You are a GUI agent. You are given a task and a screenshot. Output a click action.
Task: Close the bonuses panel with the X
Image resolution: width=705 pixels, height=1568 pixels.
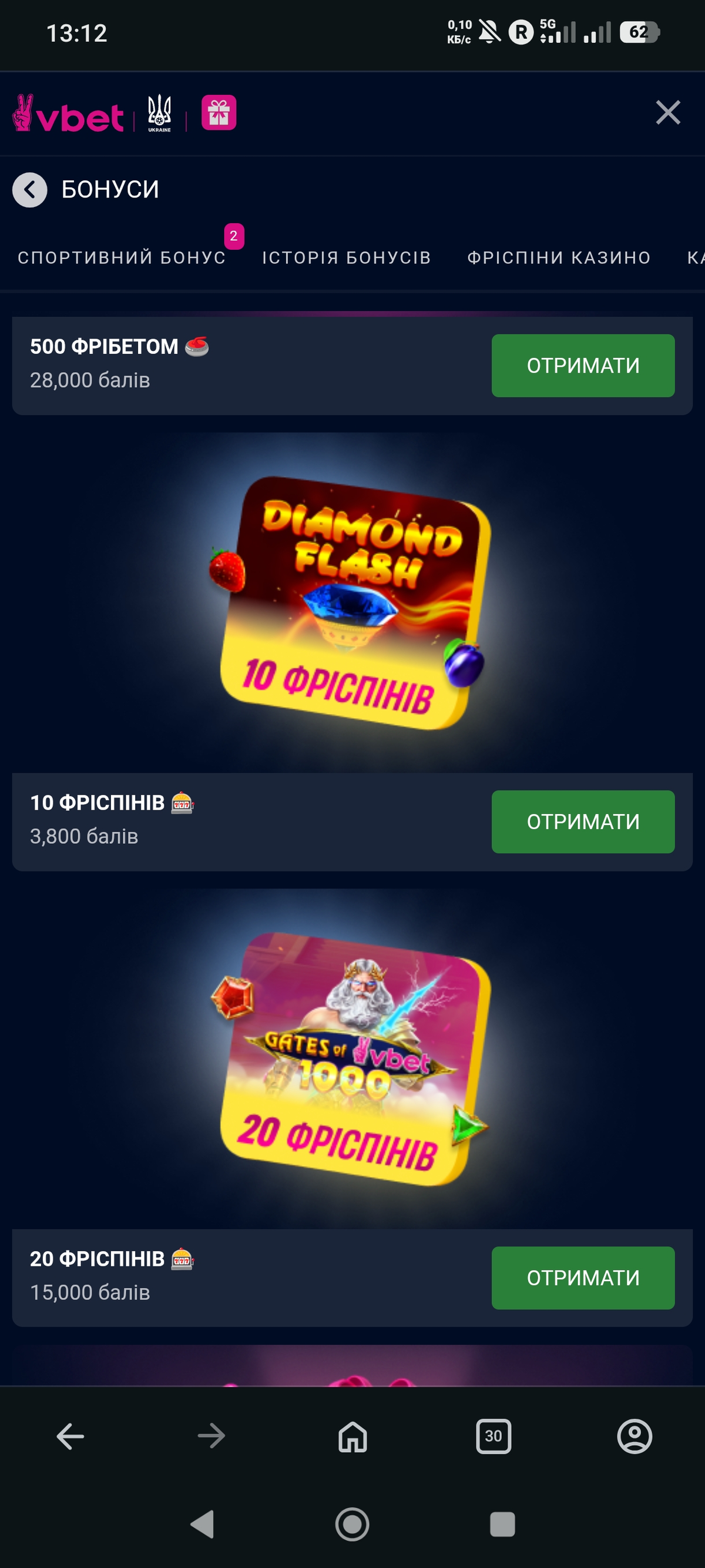coord(667,113)
